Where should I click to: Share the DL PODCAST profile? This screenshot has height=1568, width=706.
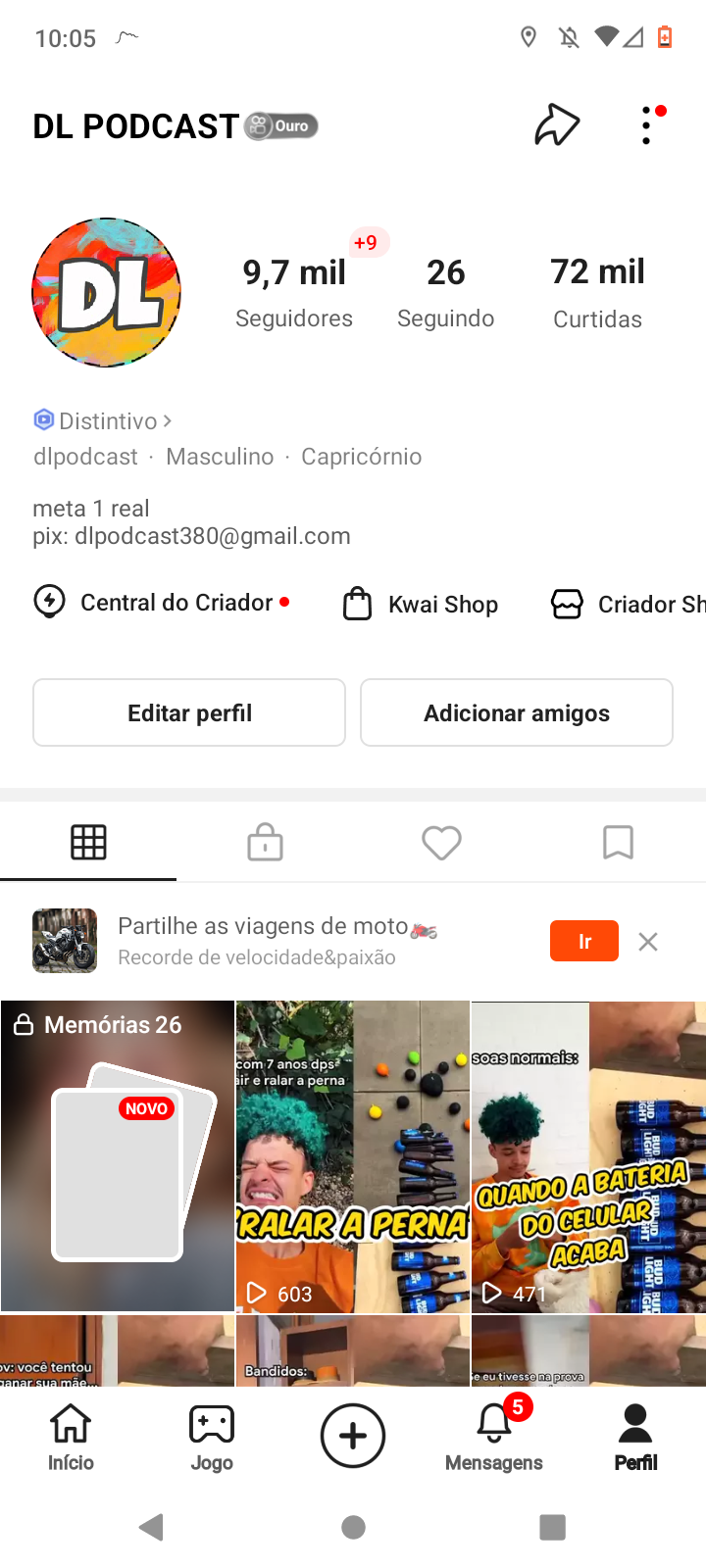tap(557, 125)
